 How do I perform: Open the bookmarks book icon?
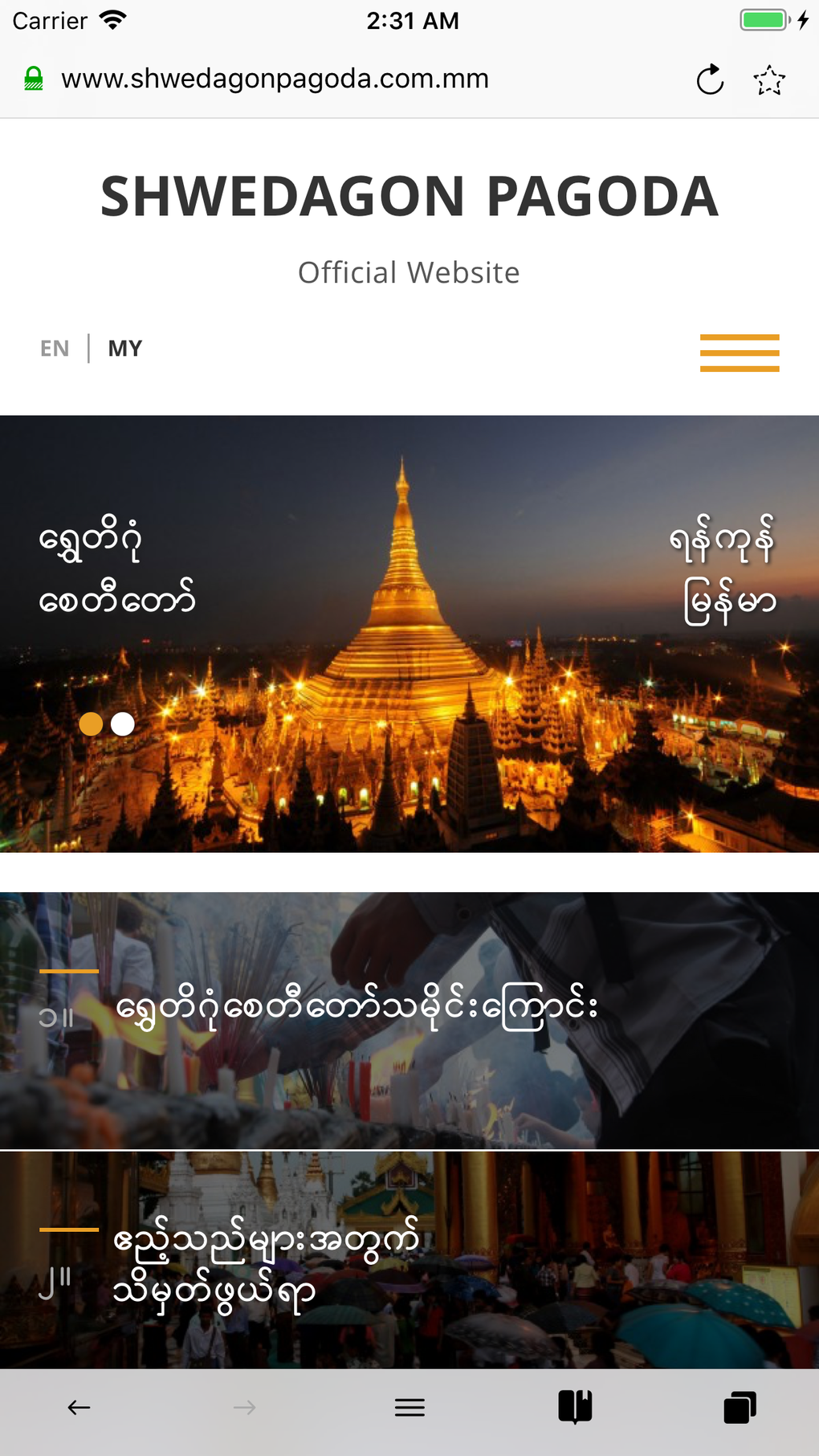pos(575,1407)
